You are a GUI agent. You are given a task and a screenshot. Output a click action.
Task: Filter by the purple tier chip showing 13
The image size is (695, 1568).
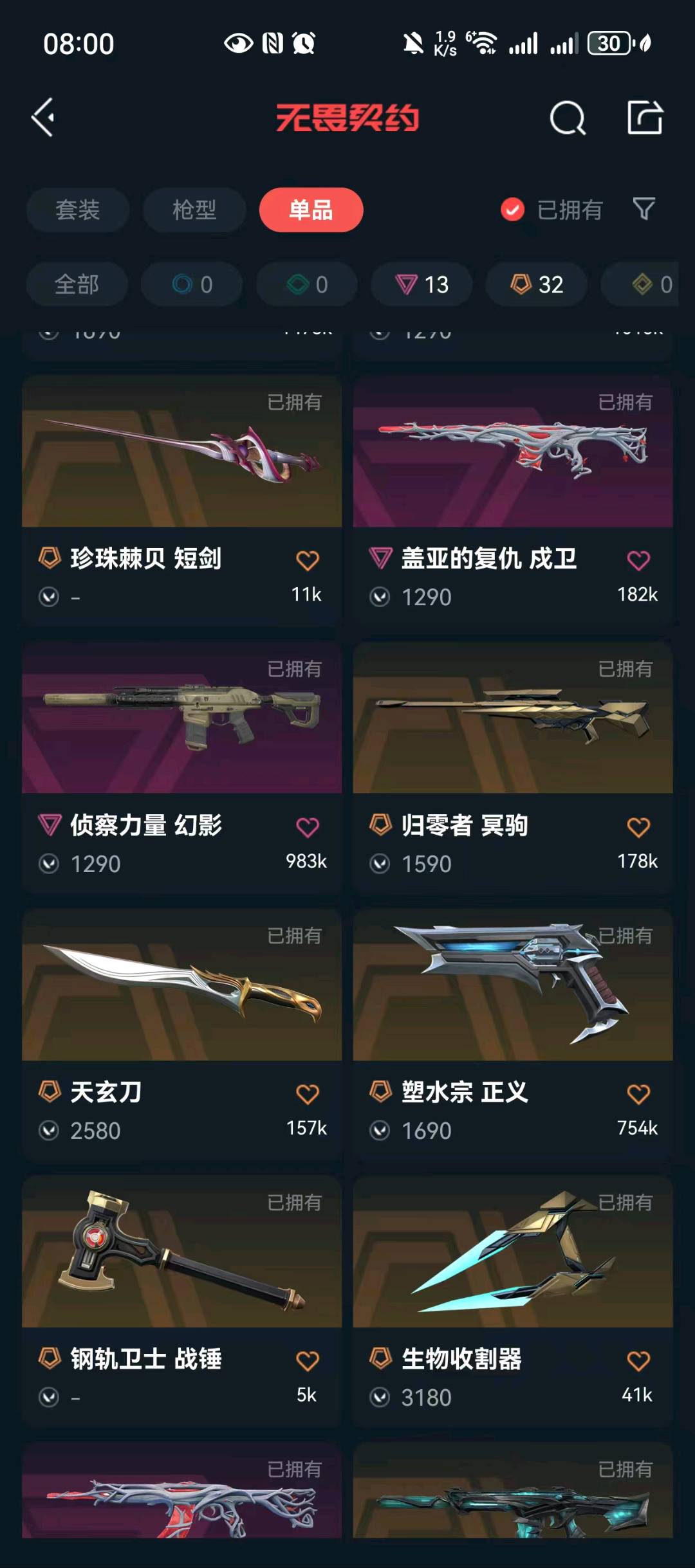422,284
